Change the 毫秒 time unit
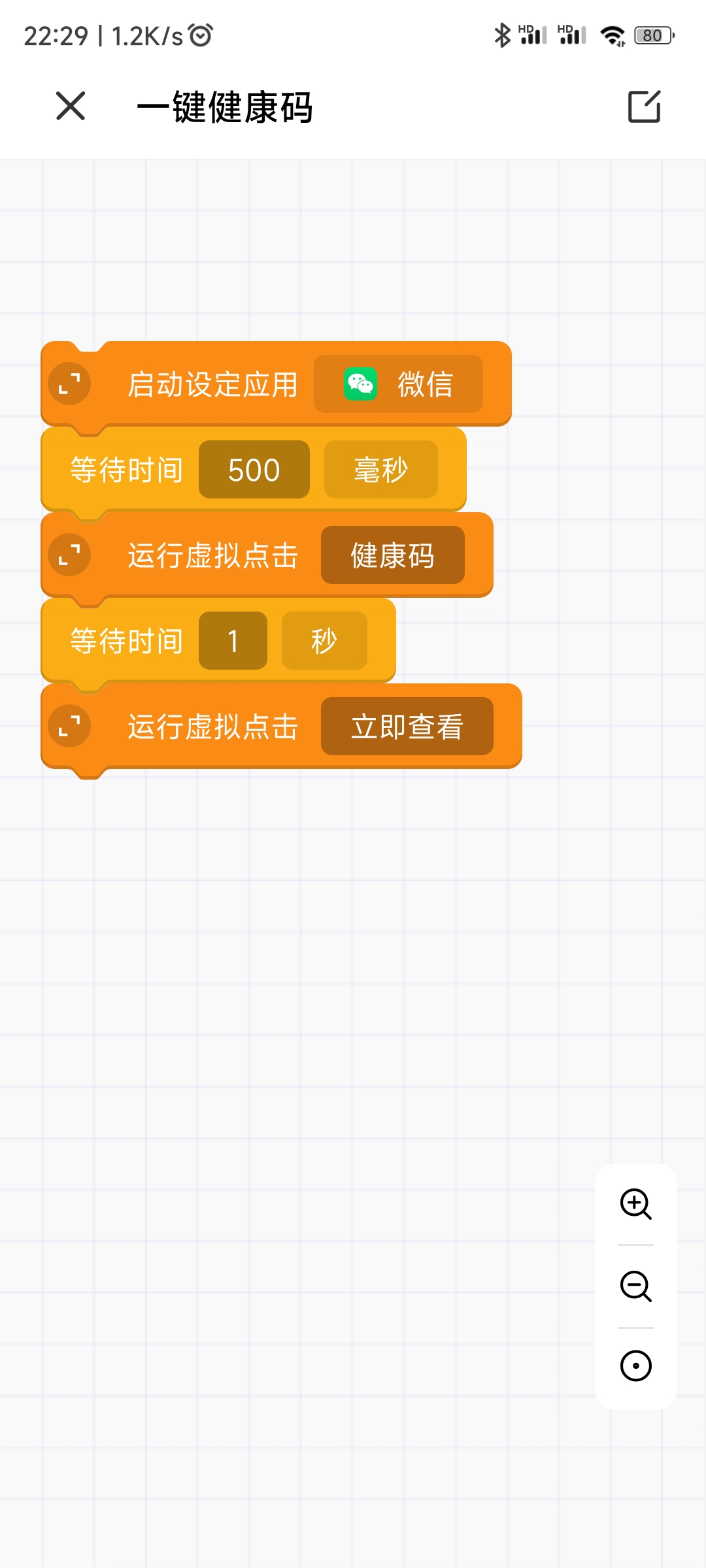Screen dimensions: 706x1568 (380, 470)
